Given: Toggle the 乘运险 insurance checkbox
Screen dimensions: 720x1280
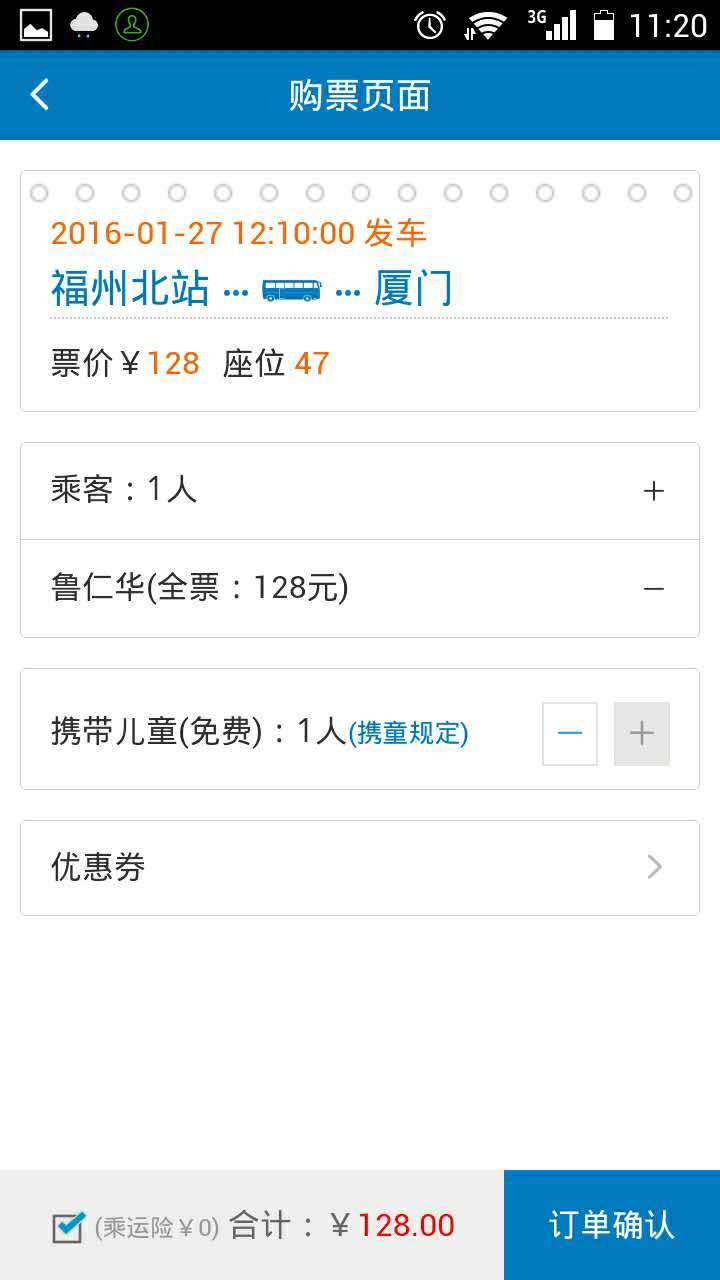Looking at the screenshot, I should click(x=68, y=1227).
